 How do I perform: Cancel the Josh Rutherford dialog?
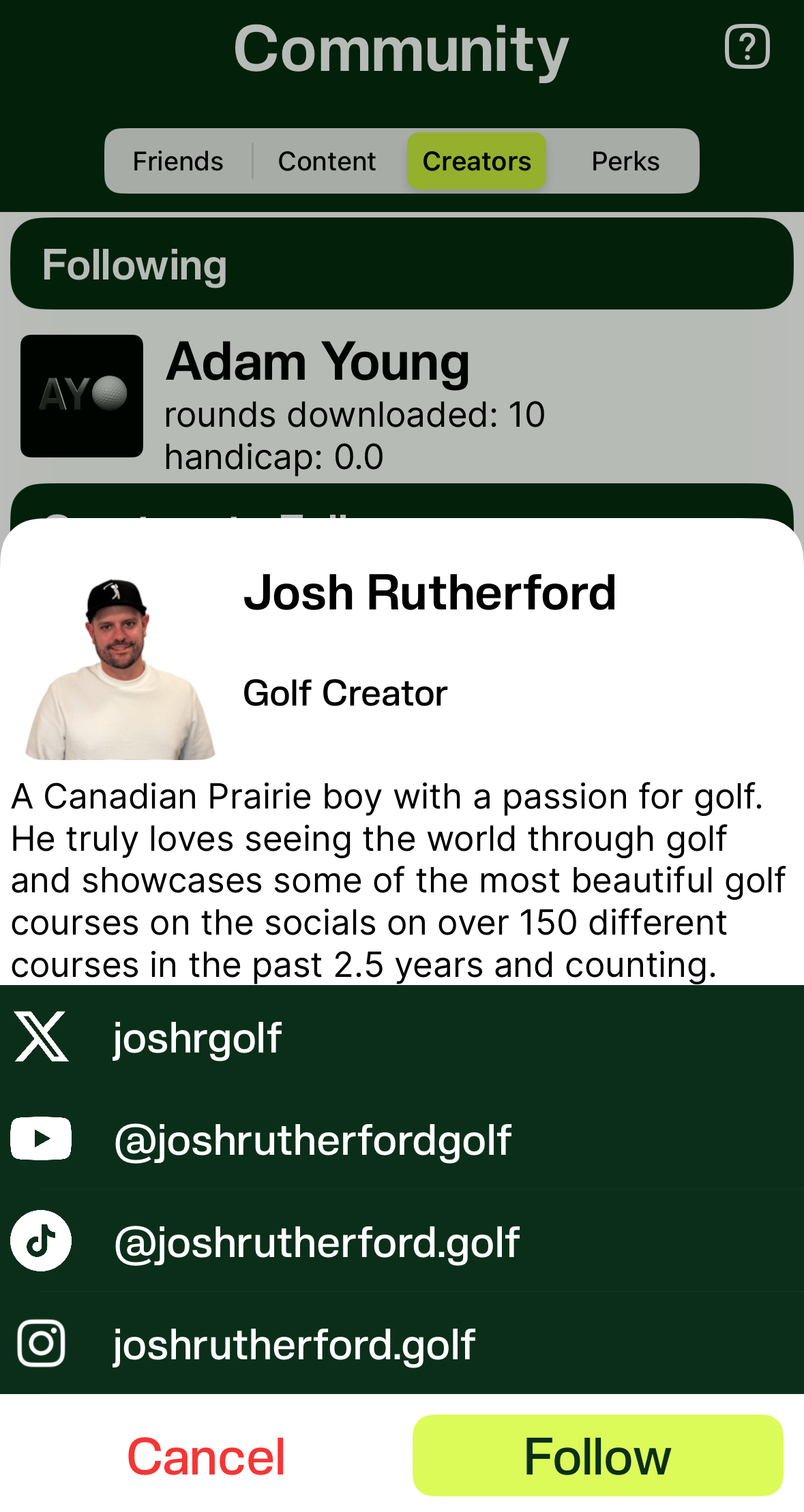206,1456
